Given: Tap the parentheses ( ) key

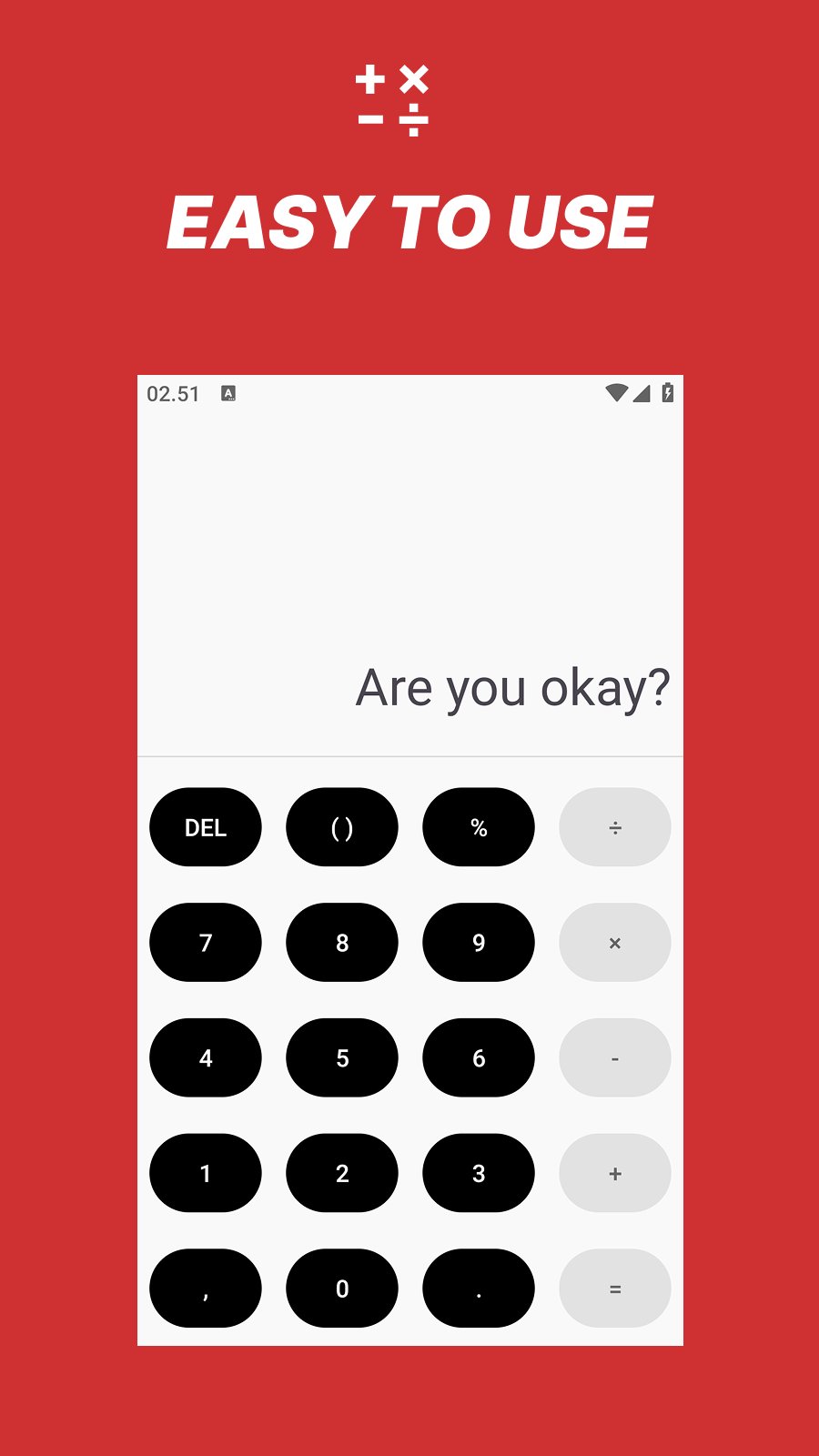Looking at the screenshot, I should (x=341, y=827).
